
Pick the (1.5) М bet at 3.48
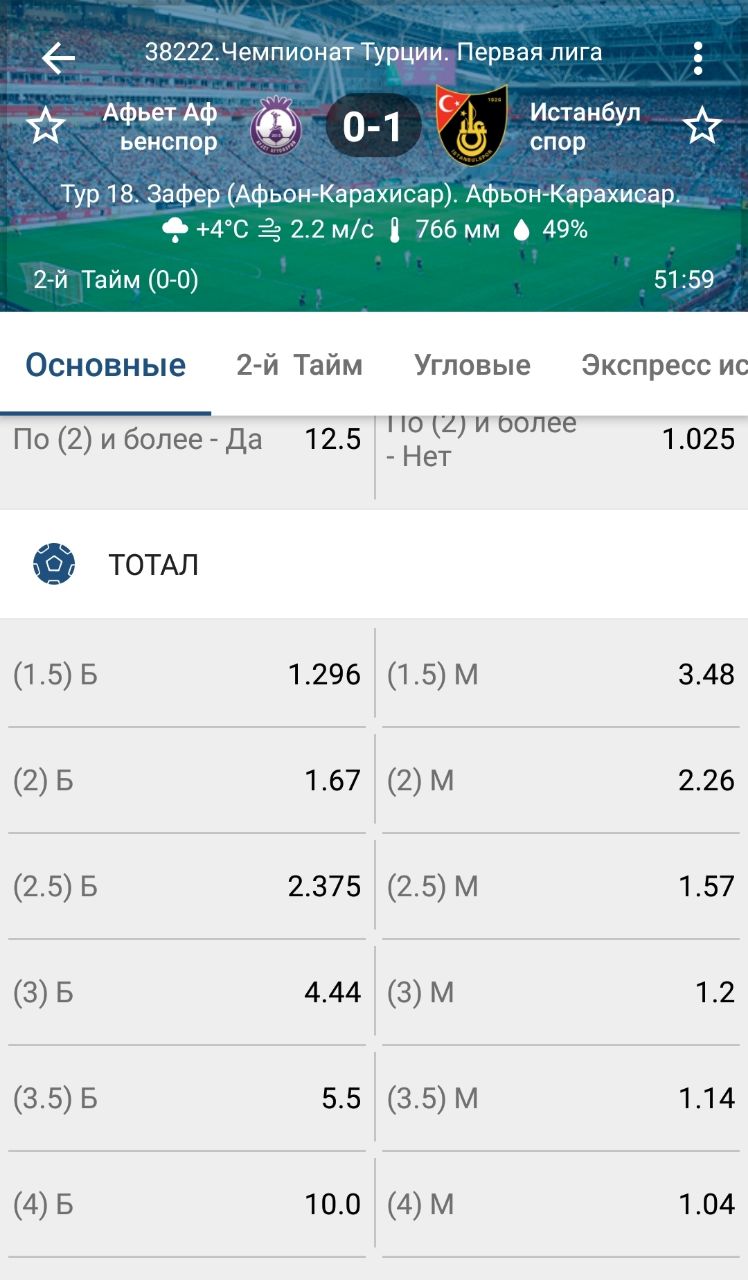point(561,674)
